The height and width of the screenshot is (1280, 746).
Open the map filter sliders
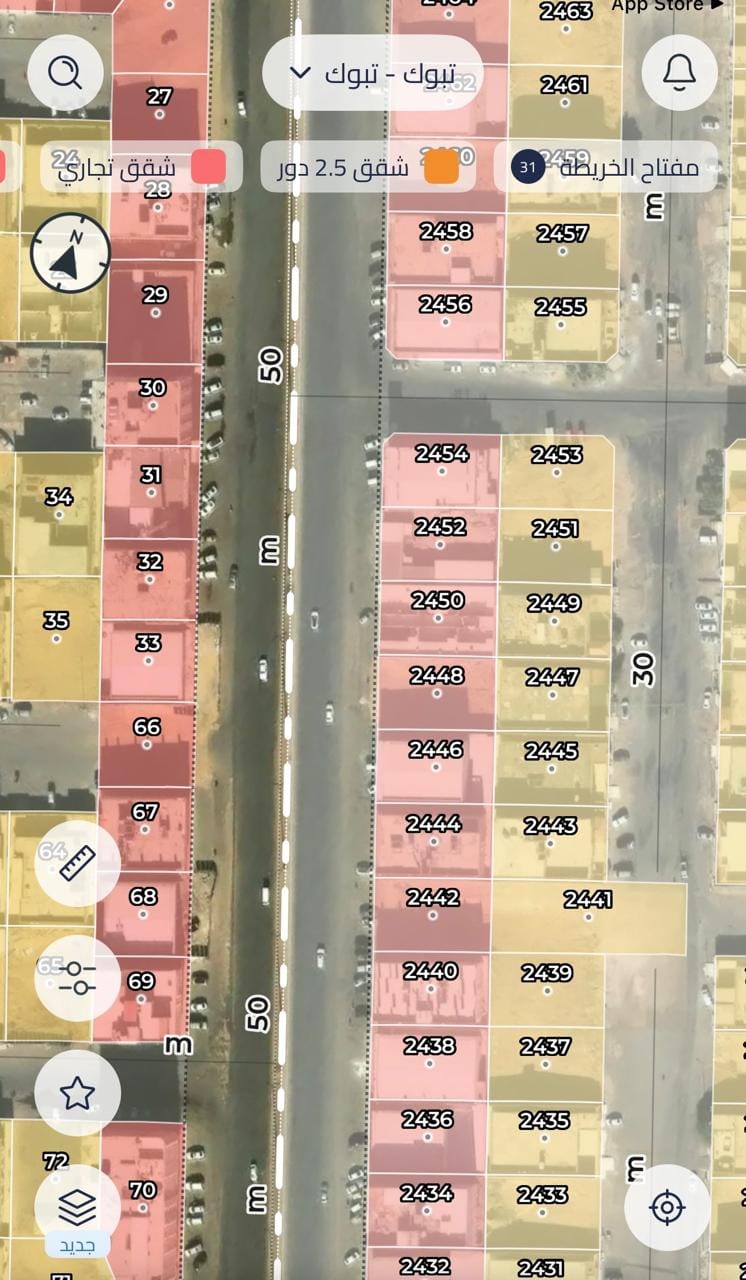(77, 978)
